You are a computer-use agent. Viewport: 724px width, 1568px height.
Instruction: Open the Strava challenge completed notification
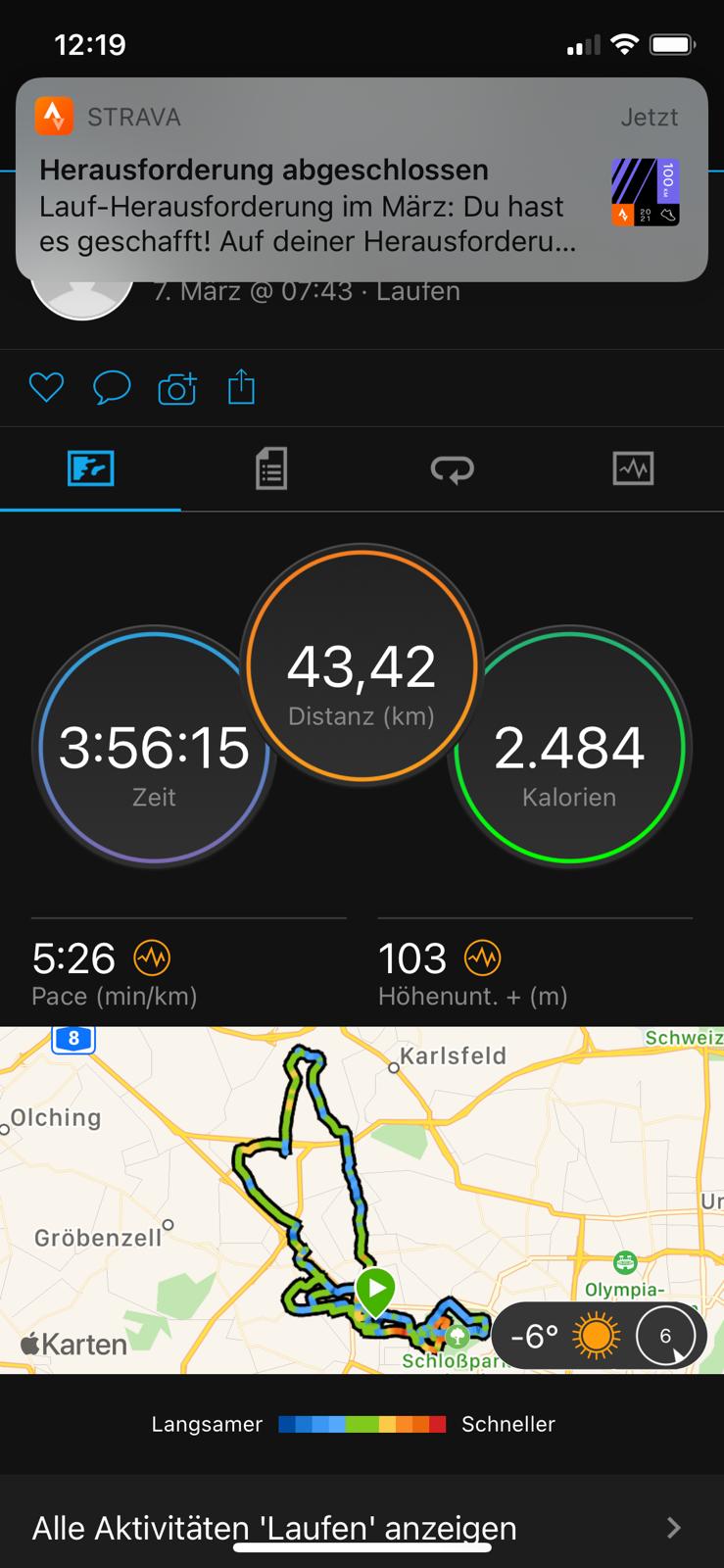(361, 179)
